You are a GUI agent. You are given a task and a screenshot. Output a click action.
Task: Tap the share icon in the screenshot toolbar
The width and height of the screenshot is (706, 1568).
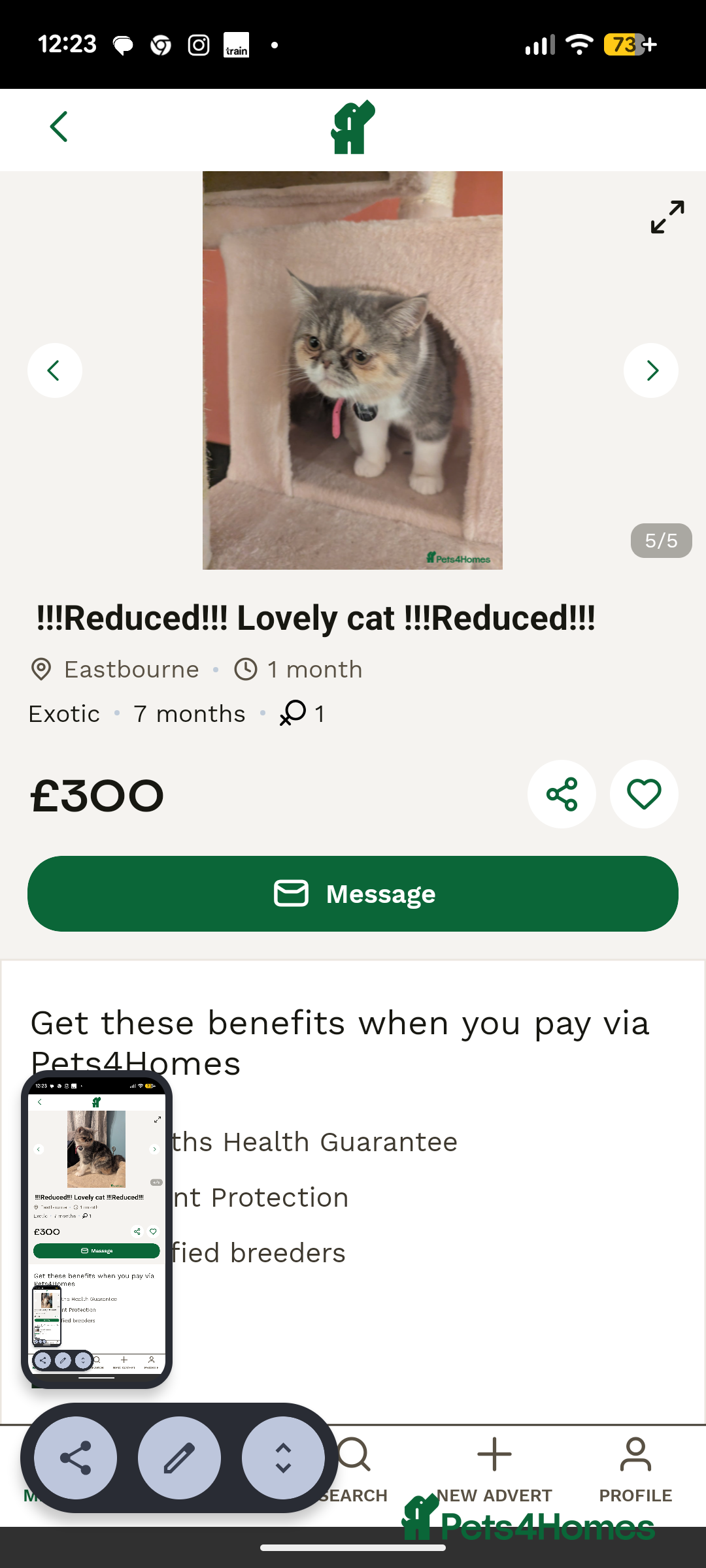pyautogui.click(x=74, y=1458)
